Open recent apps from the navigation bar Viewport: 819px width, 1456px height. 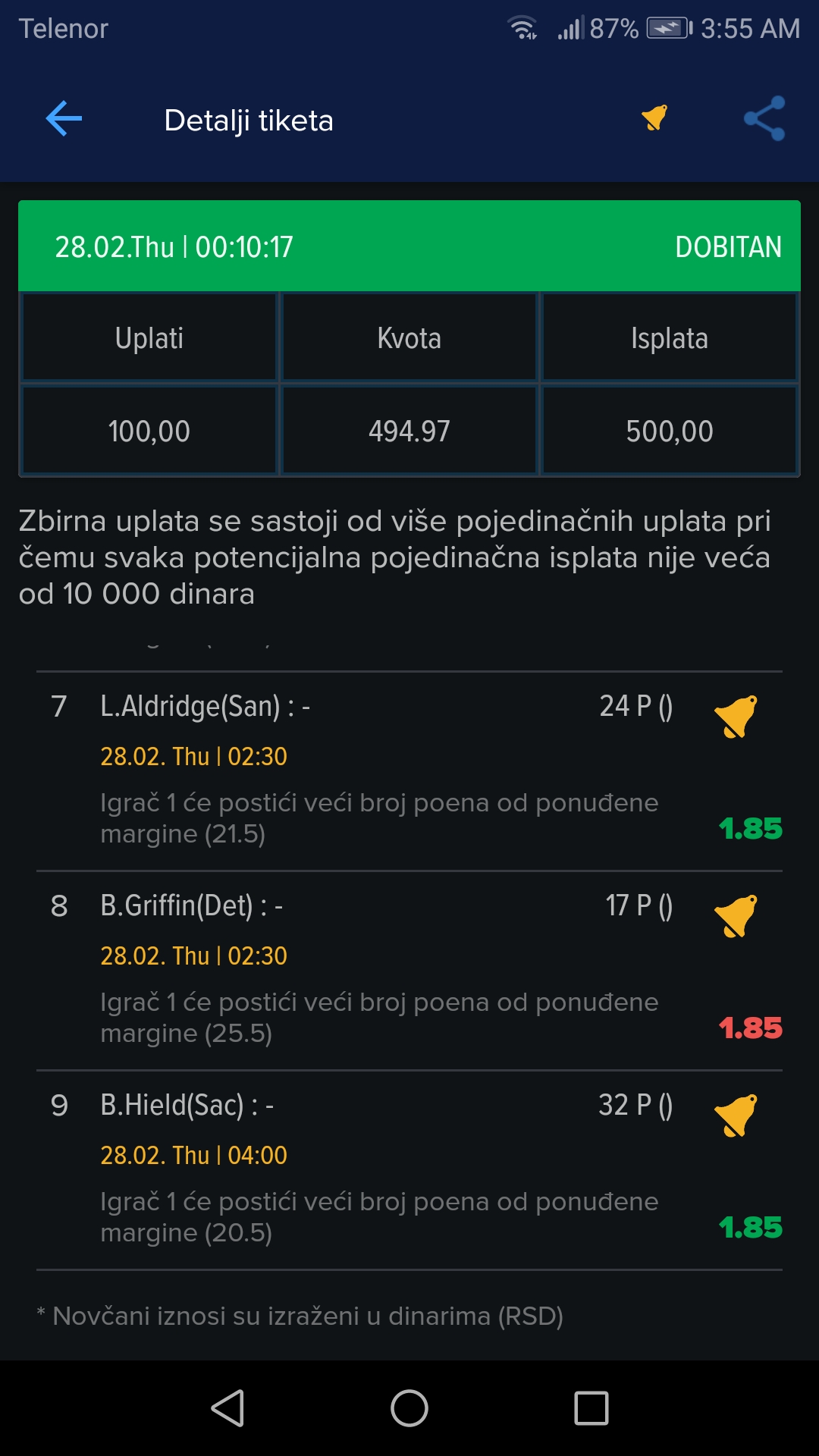pos(591,1408)
